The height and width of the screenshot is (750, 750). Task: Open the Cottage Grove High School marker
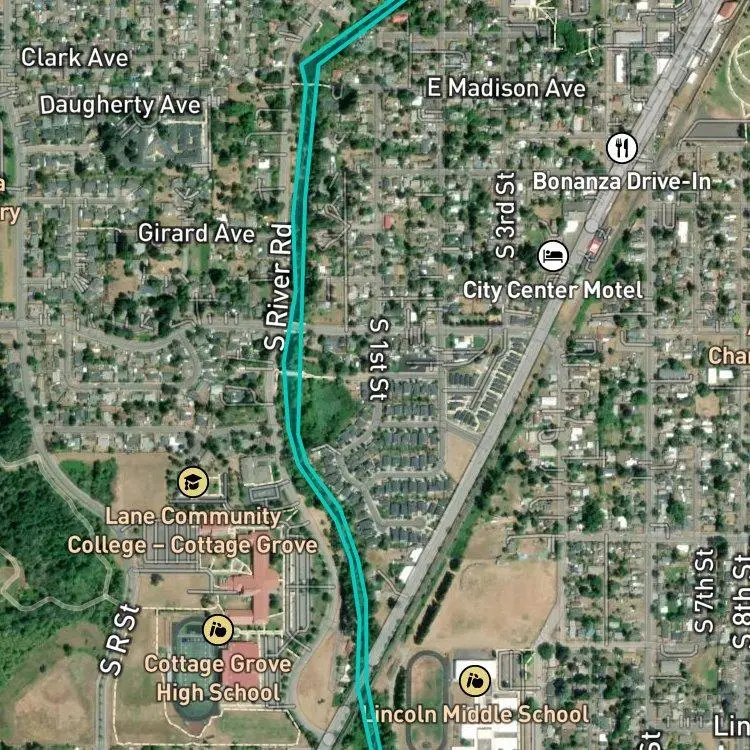(217, 629)
